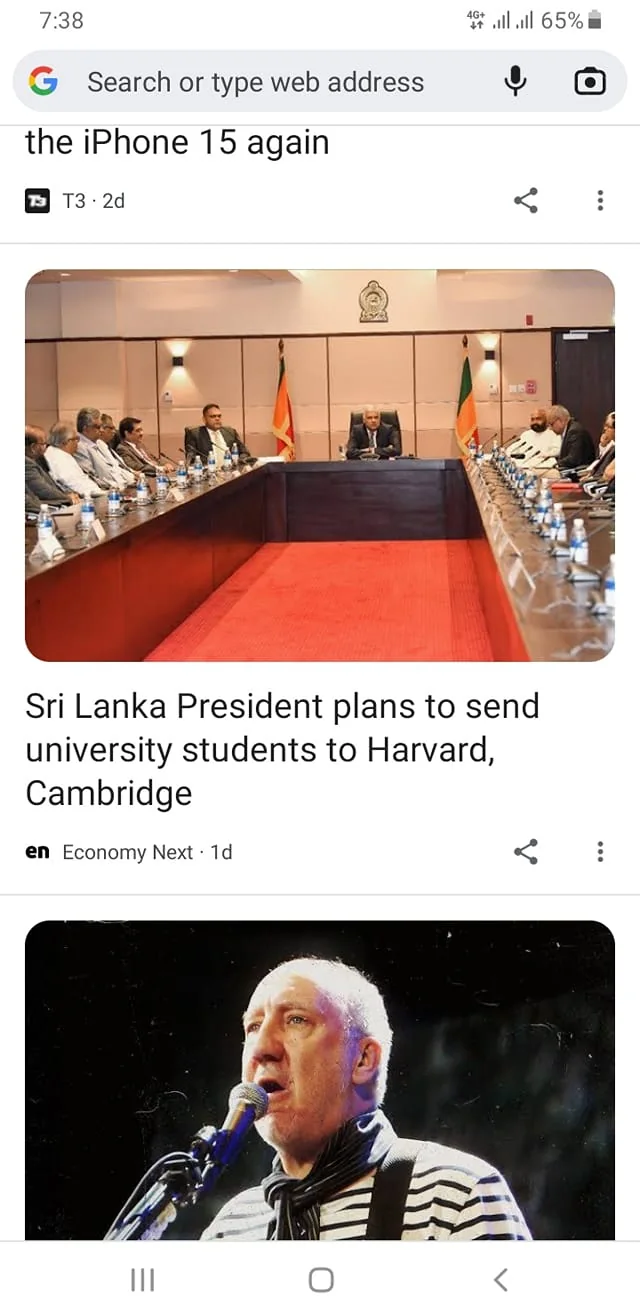Share the Economy Next article

point(526,852)
